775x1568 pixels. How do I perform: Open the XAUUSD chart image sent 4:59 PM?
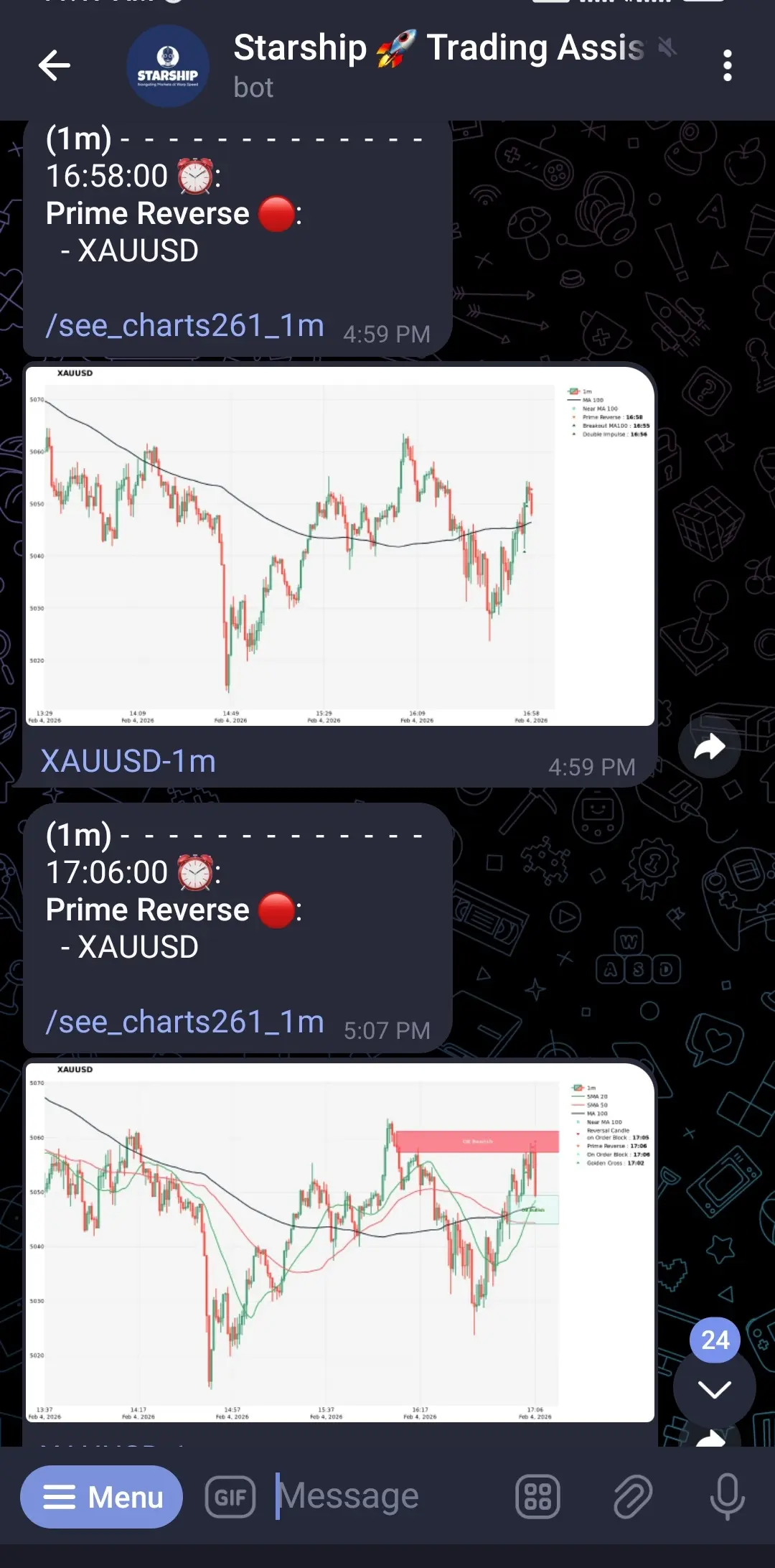339,546
